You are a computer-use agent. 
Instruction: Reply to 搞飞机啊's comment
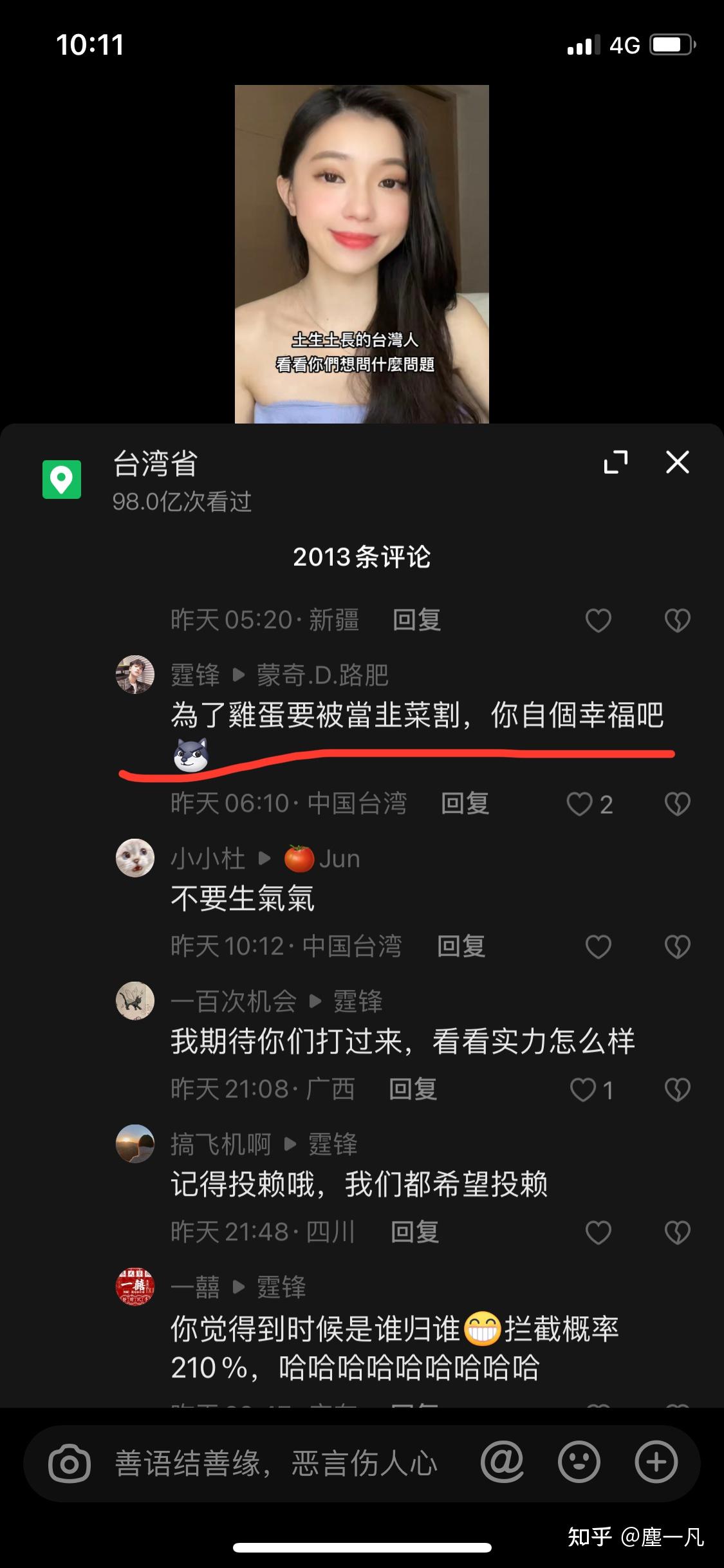[x=415, y=1232]
